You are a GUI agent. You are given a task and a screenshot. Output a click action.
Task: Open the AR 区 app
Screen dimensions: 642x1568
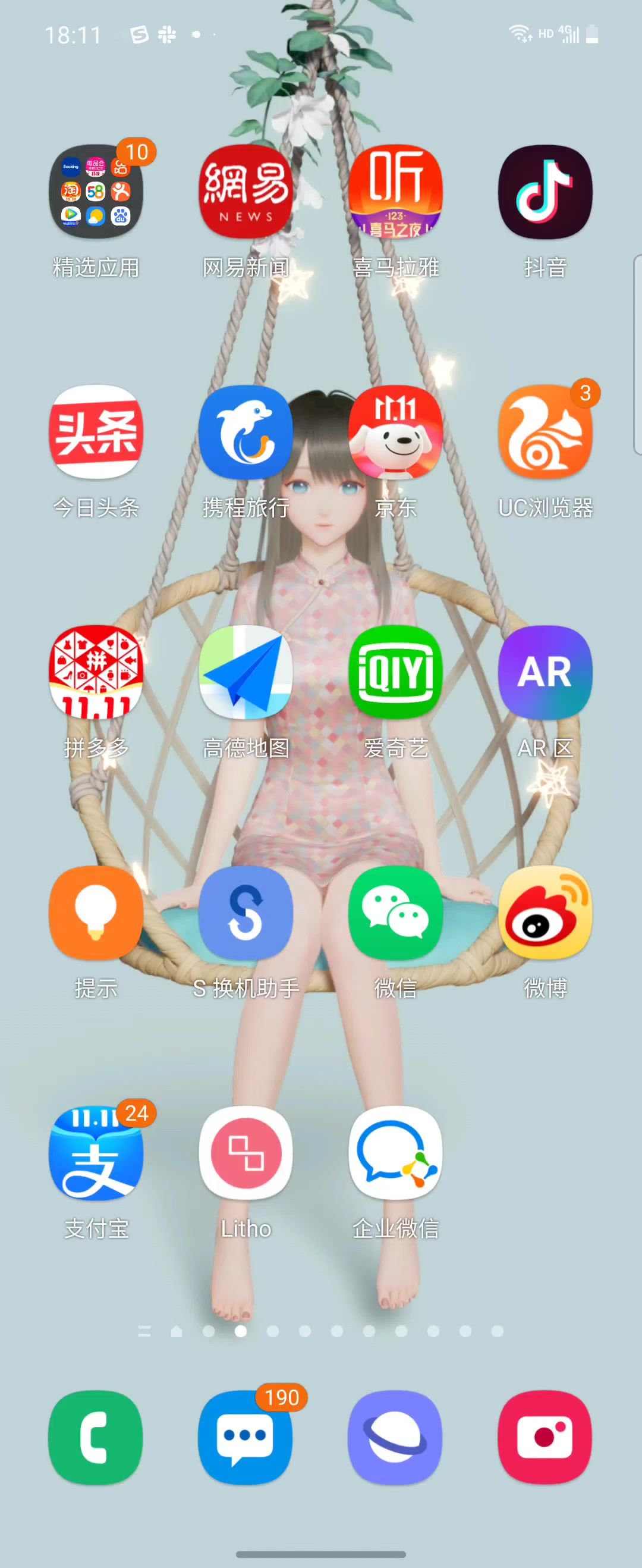[x=545, y=672]
